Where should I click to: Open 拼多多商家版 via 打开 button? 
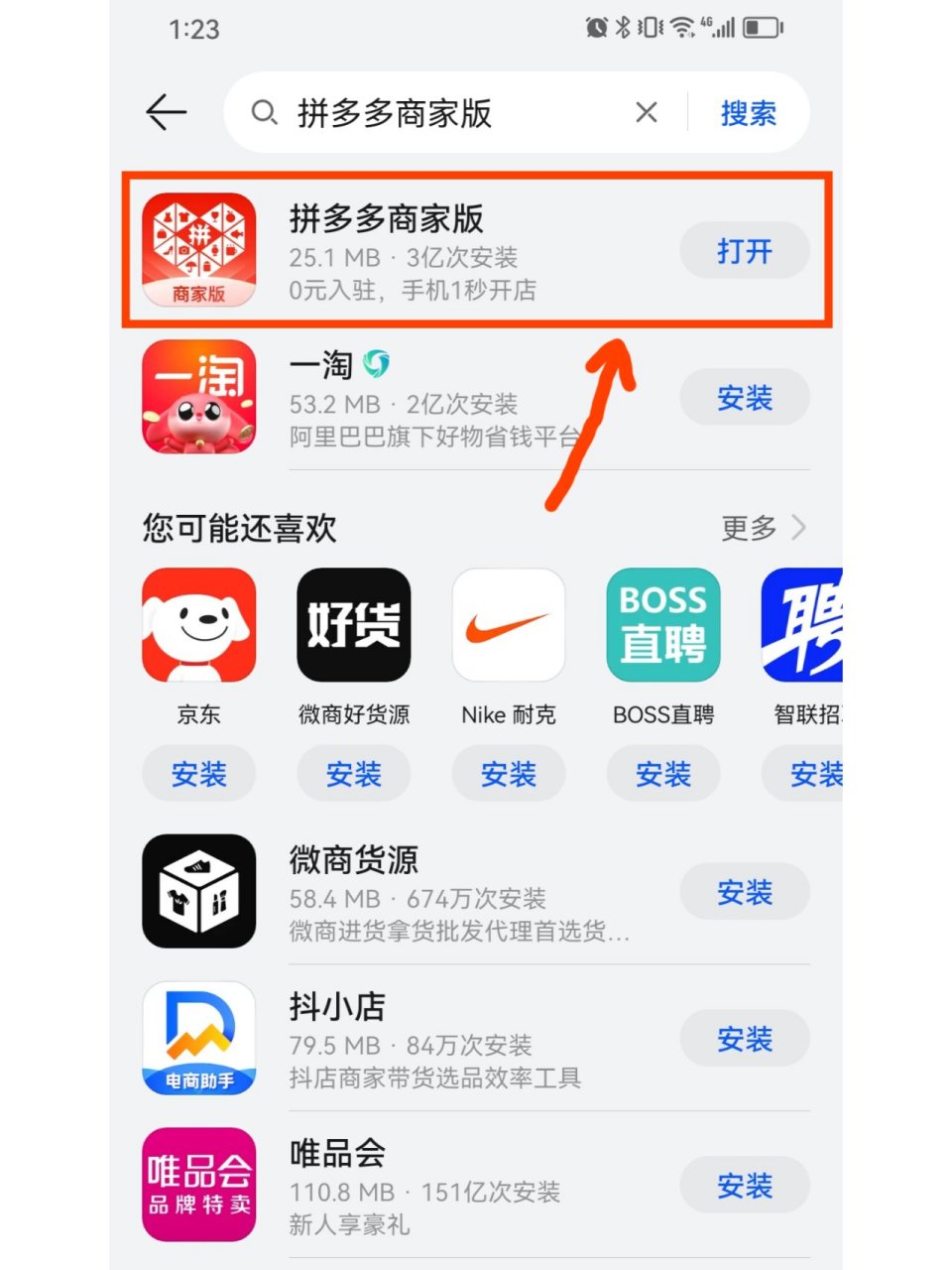745,251
